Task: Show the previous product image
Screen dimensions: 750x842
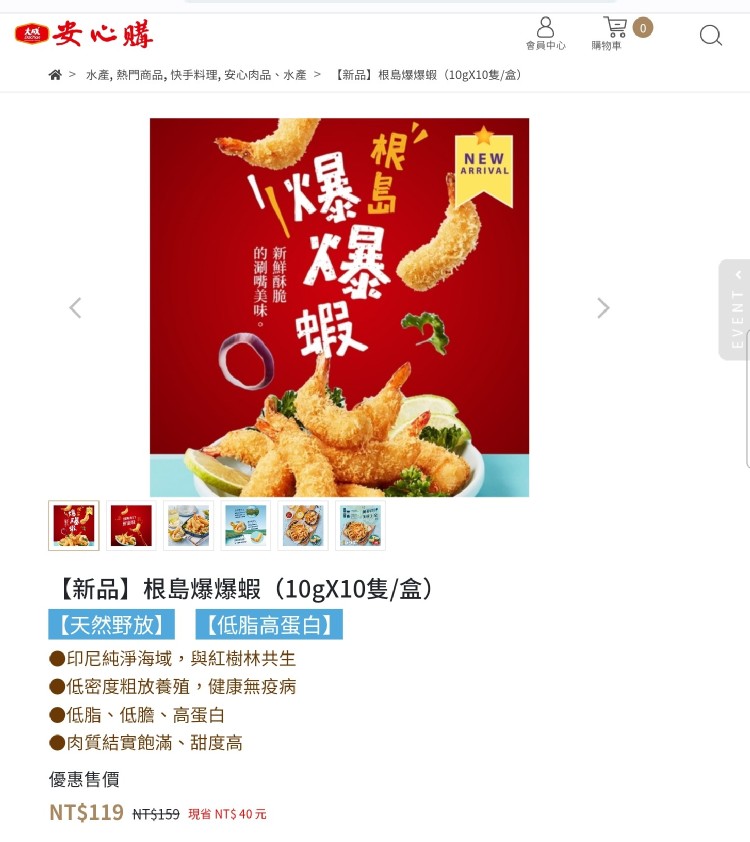Action: [x=75, y=308]
